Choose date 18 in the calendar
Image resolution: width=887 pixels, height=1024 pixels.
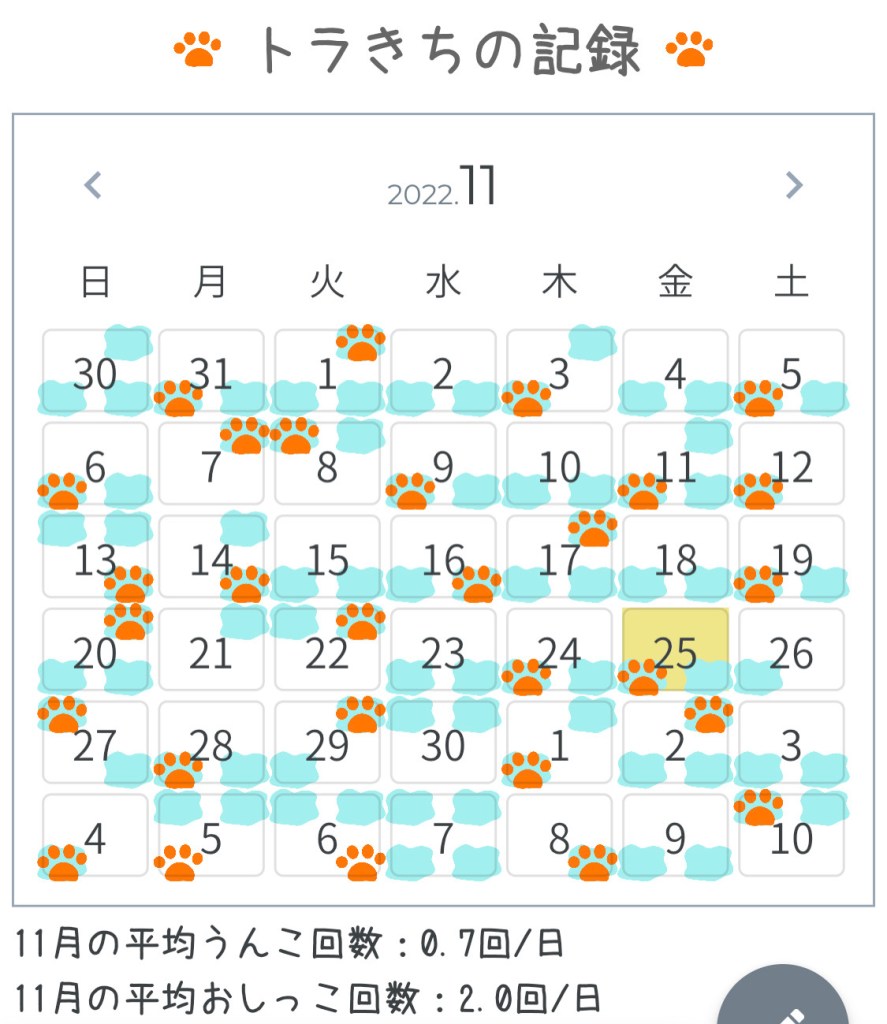coord(675,558)
